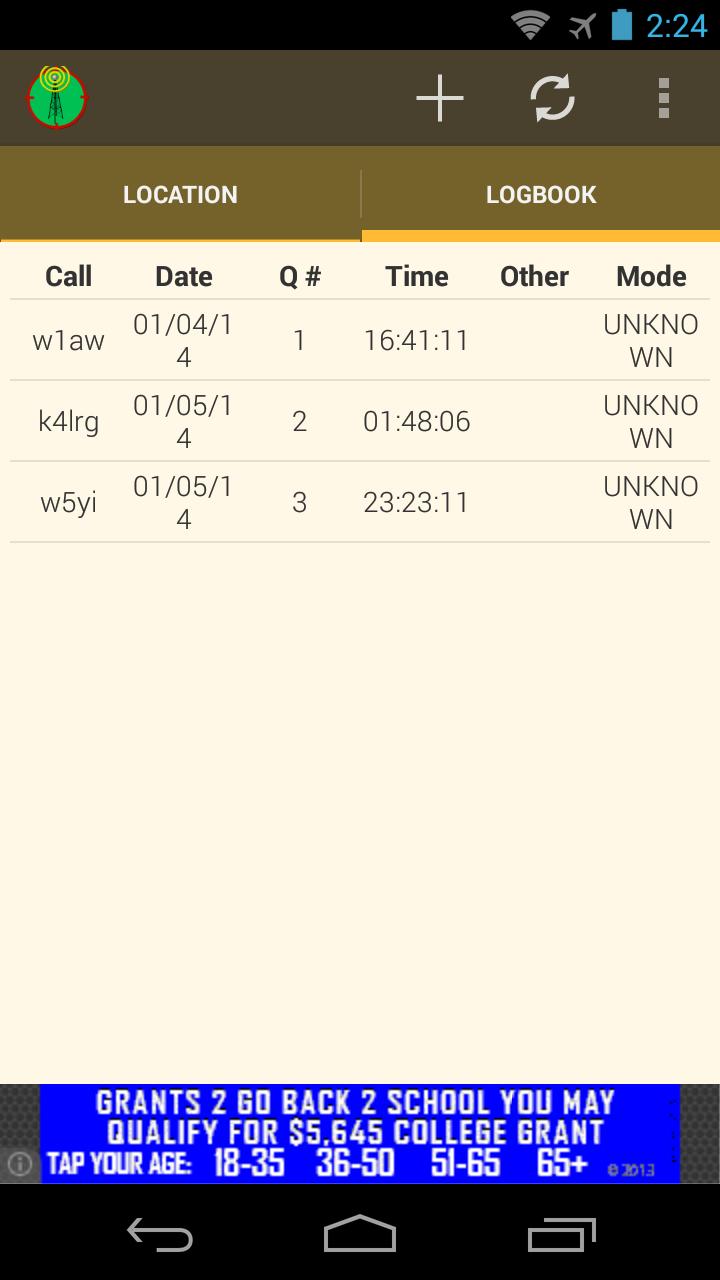Go back using system back button
Viewport: 720px width, 1280px height.
click(160, 1234)
